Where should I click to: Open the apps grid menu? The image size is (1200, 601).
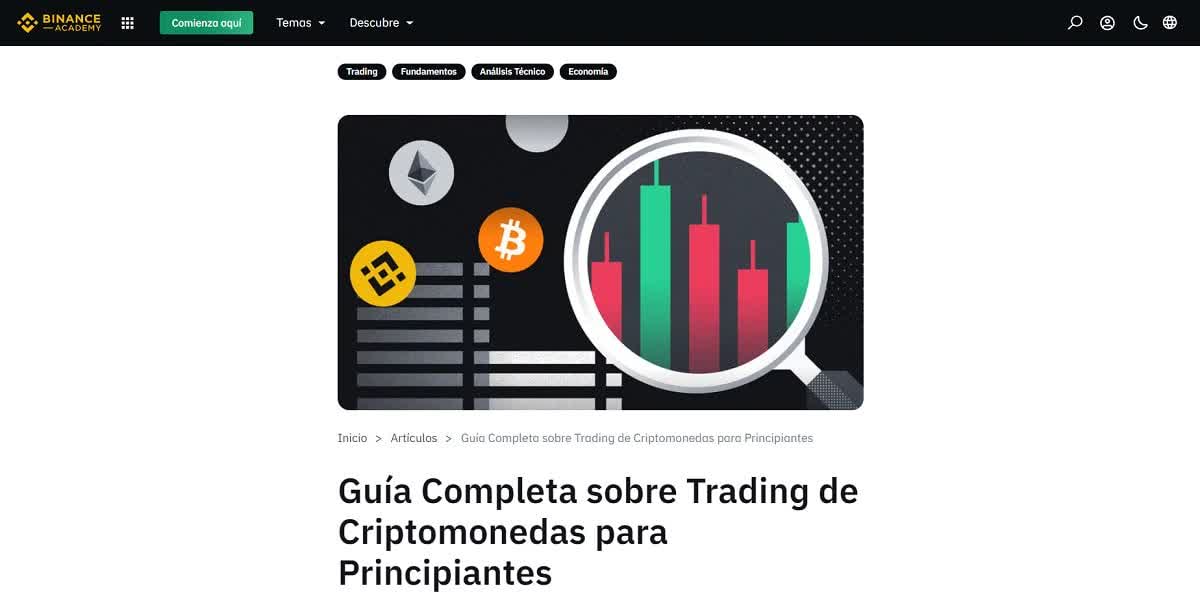tap(127, 22)
